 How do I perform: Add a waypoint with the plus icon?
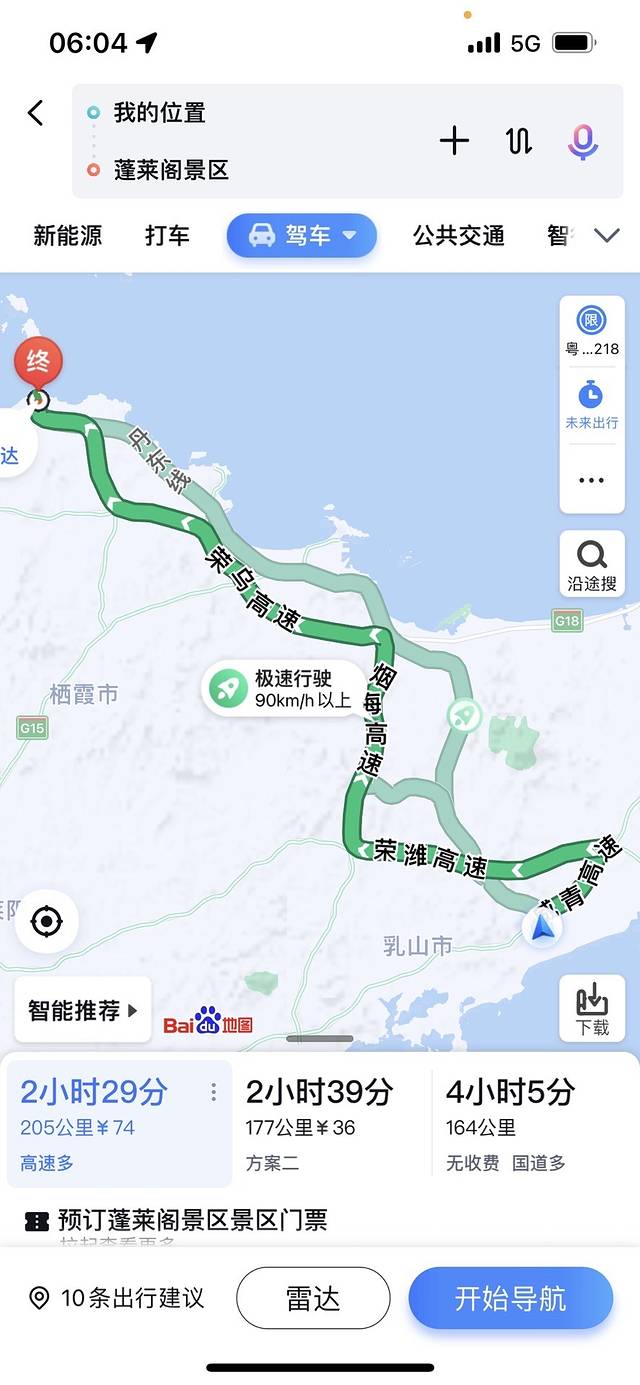click(454, 141)
